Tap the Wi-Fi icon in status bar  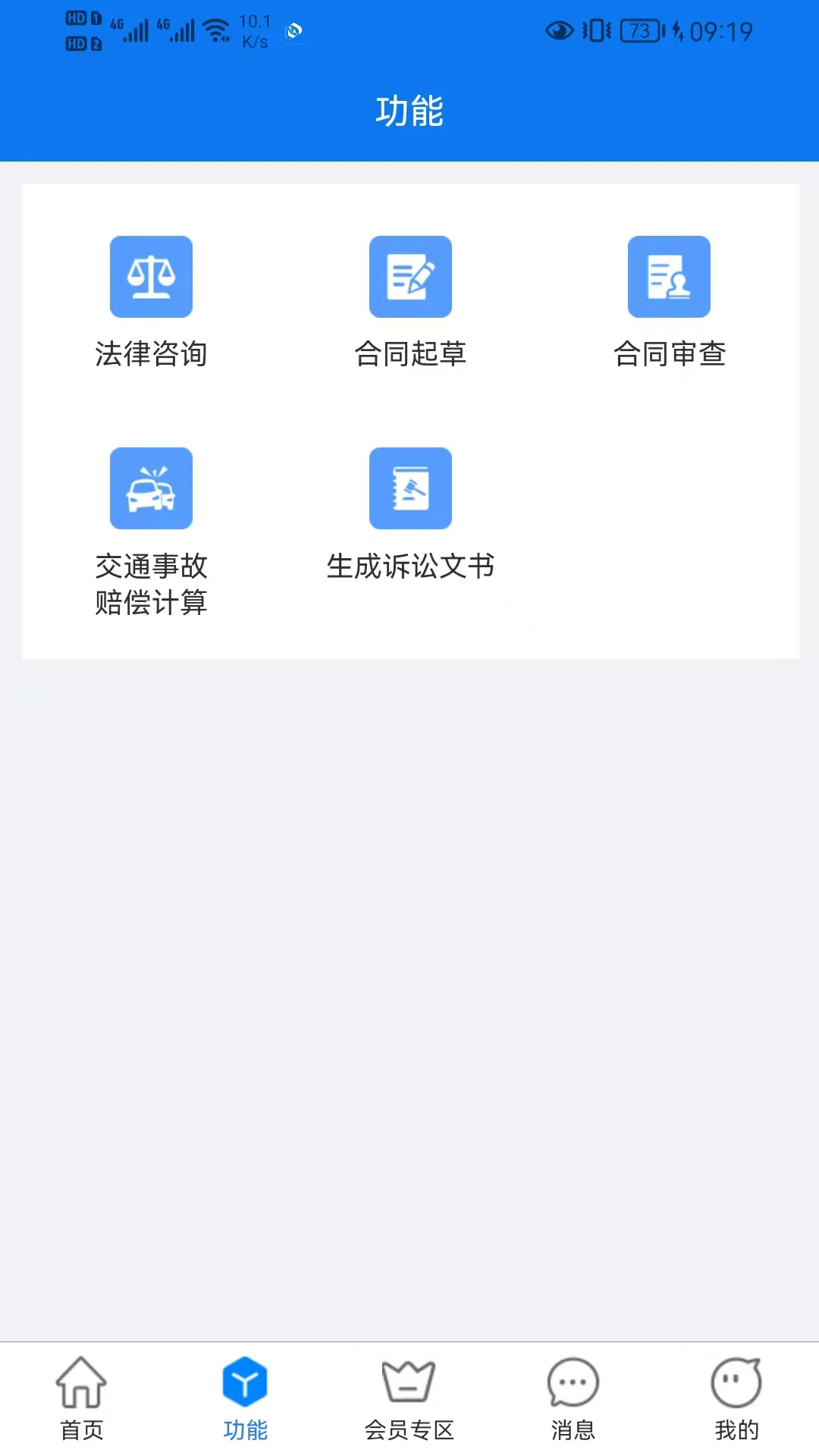pos(218,29)
